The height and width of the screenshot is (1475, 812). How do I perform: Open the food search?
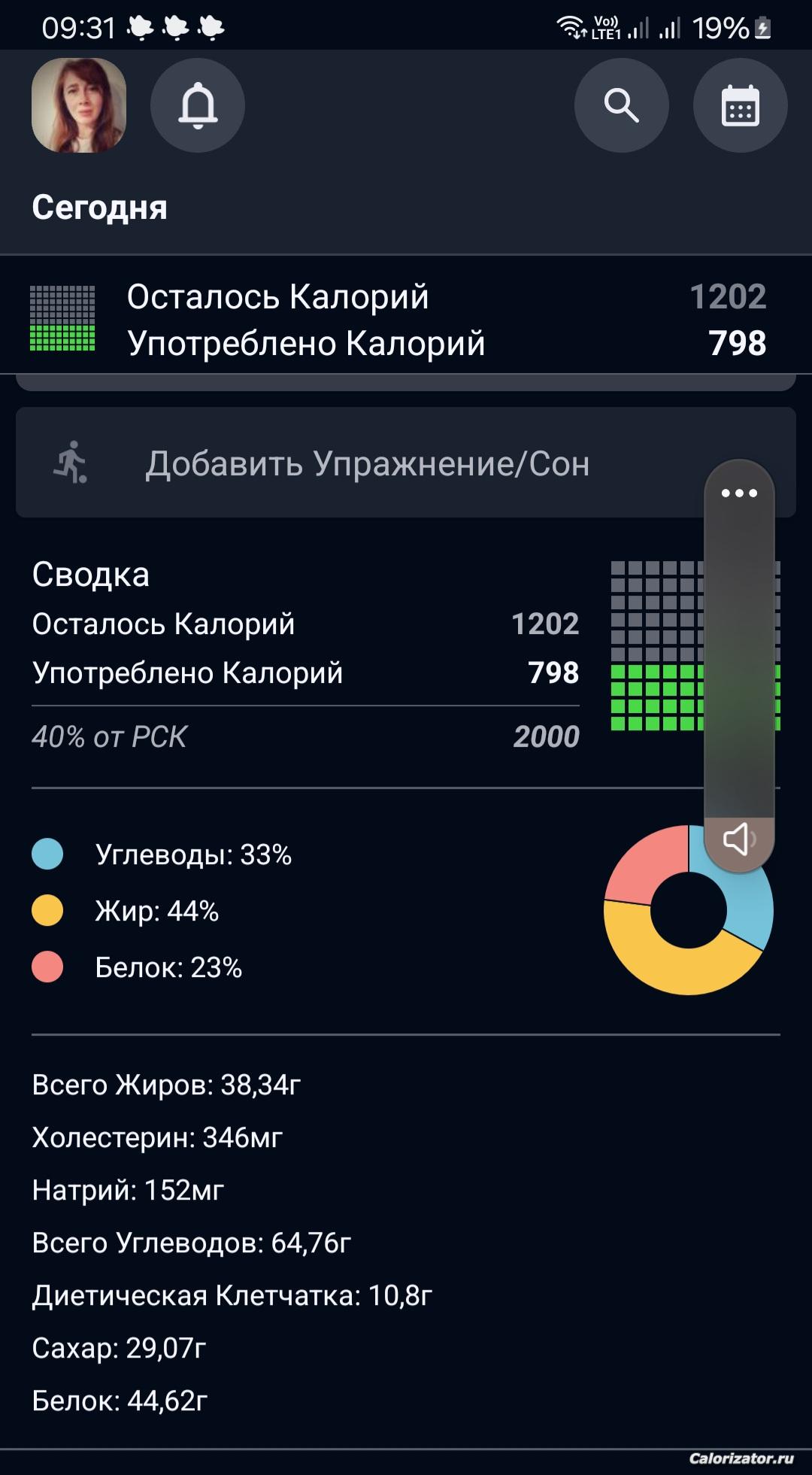point(621,105)
